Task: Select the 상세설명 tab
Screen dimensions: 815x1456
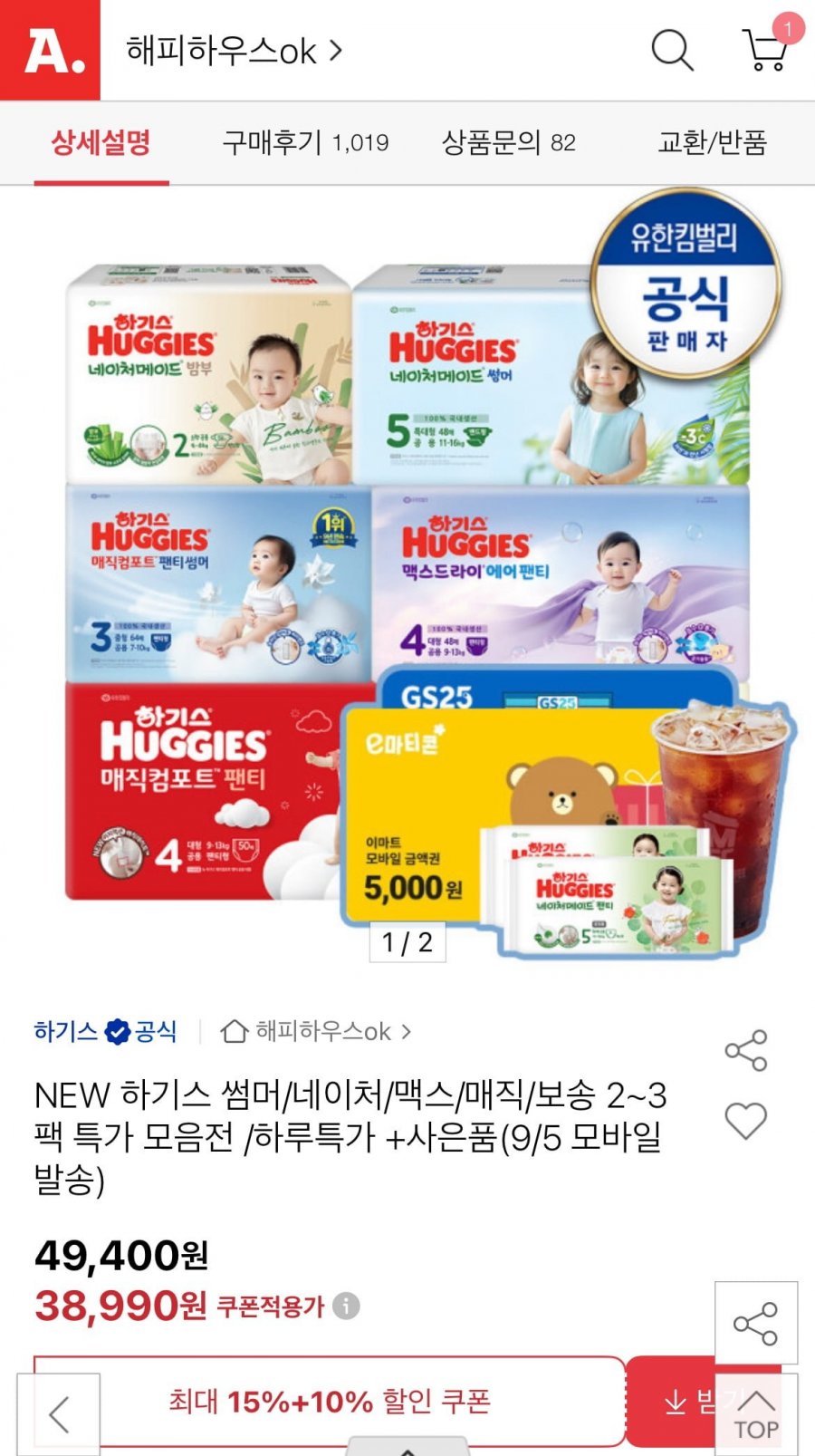Action: coord(101,142)
